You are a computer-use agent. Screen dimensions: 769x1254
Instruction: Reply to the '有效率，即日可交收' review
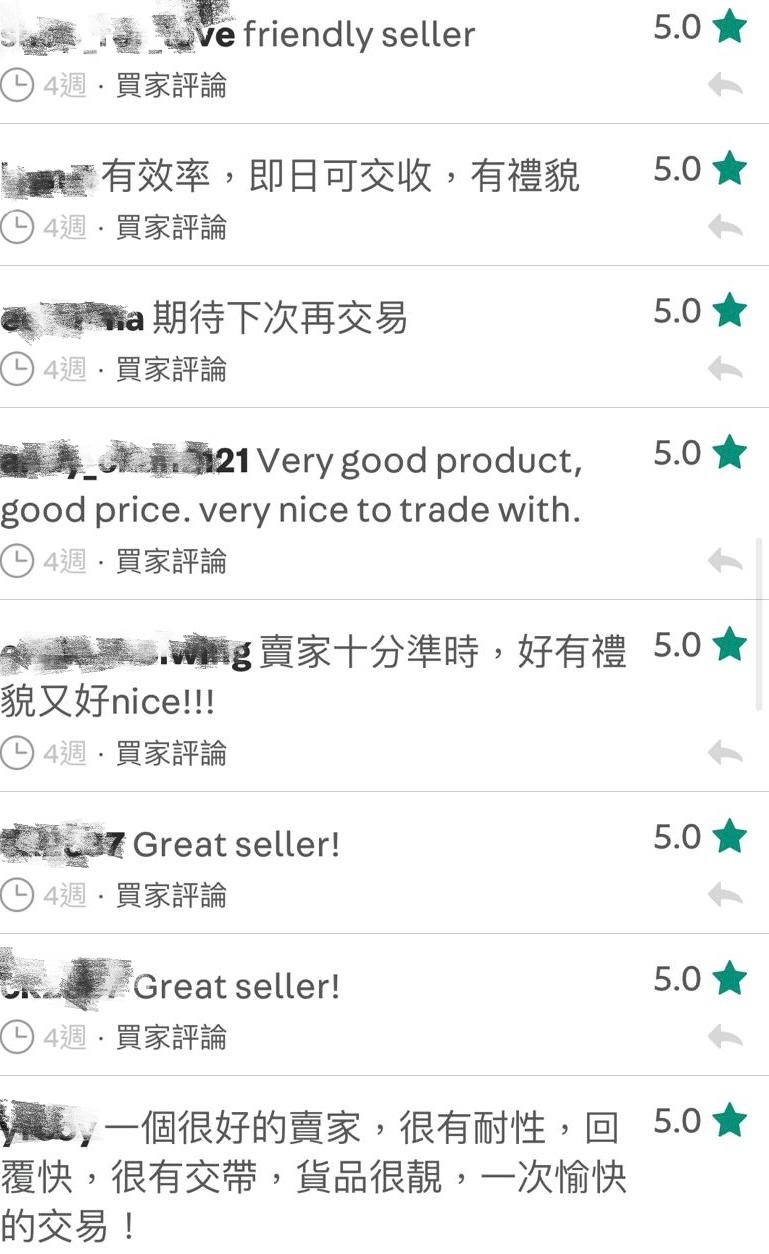725,227
